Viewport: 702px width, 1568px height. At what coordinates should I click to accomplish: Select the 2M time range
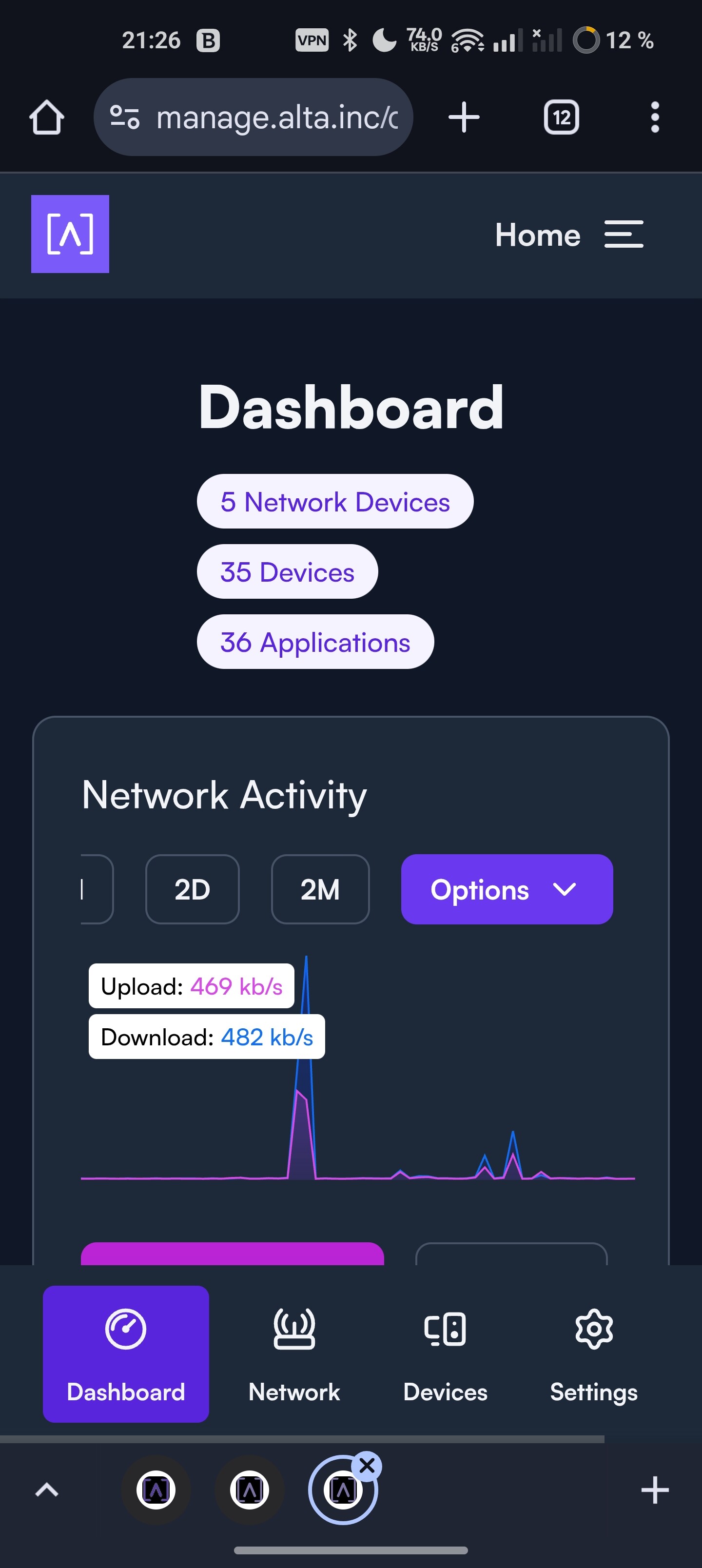[320, 889]
